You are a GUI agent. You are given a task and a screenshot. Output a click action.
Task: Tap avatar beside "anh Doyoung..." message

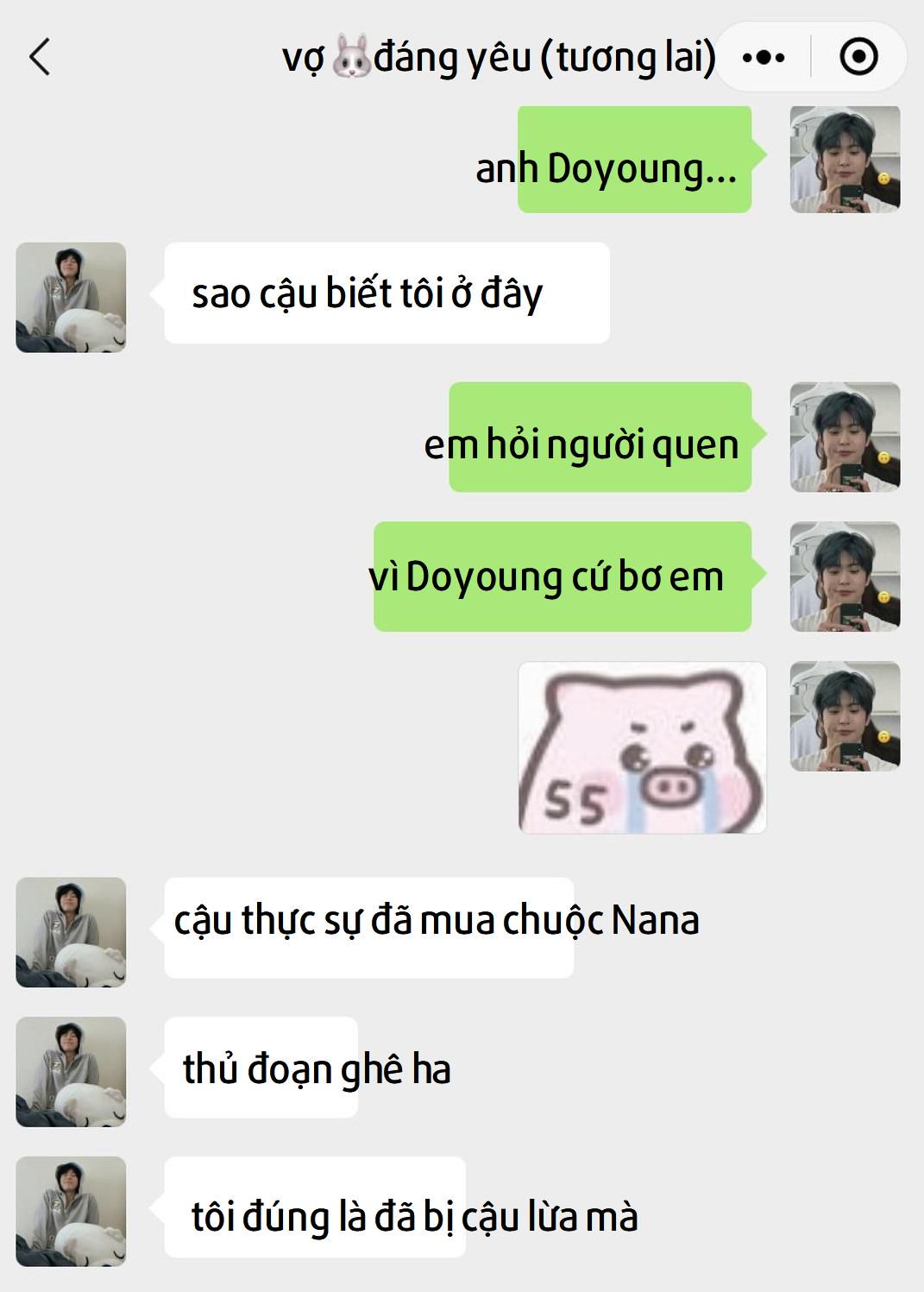[x=845, y=159]
